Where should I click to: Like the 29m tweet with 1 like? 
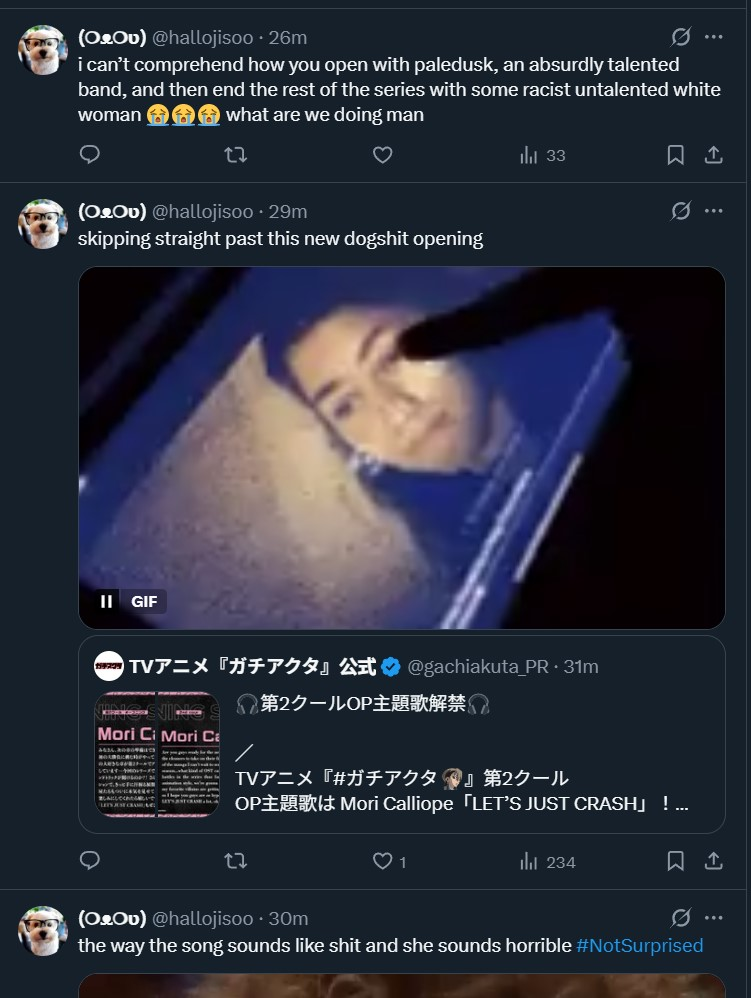point(382,861)
